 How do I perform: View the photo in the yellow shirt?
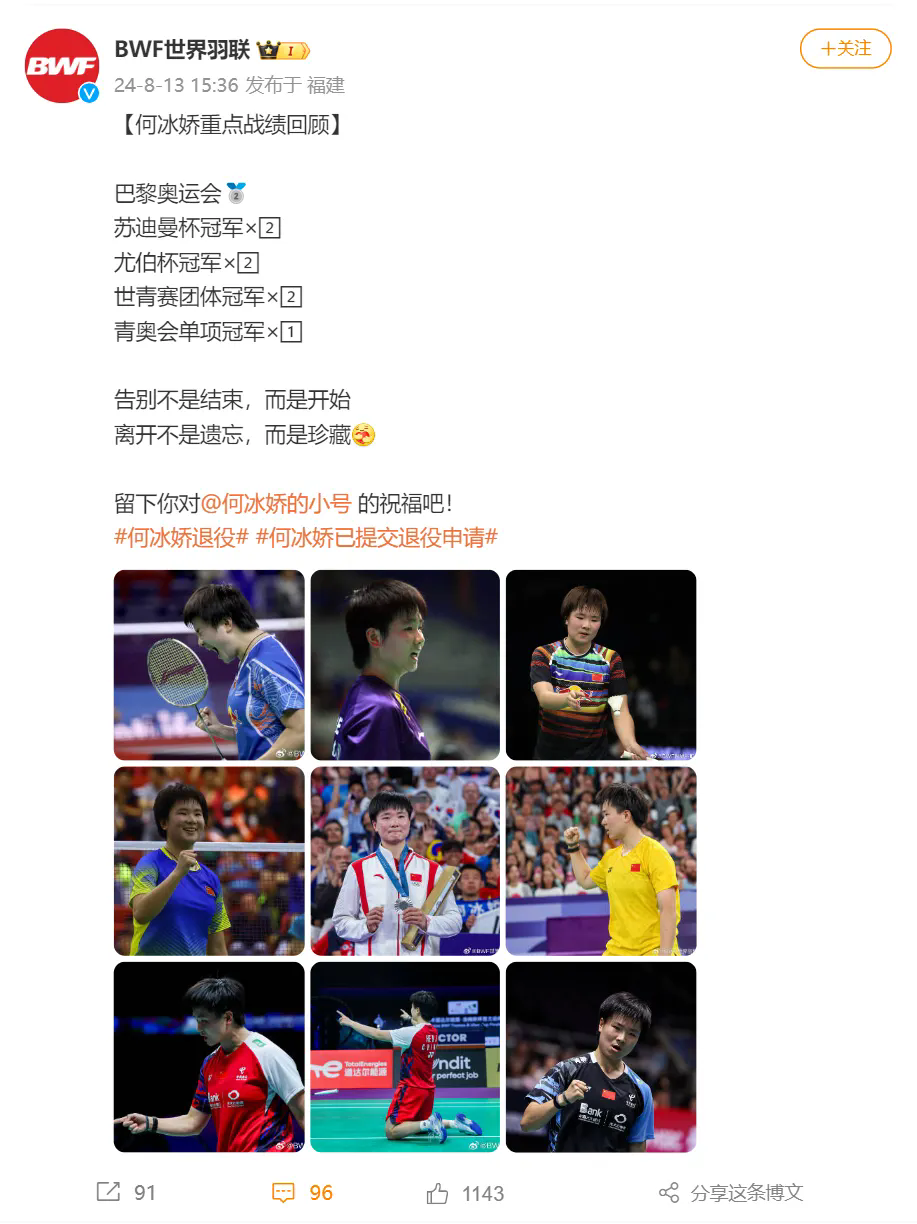coord(601,861)
